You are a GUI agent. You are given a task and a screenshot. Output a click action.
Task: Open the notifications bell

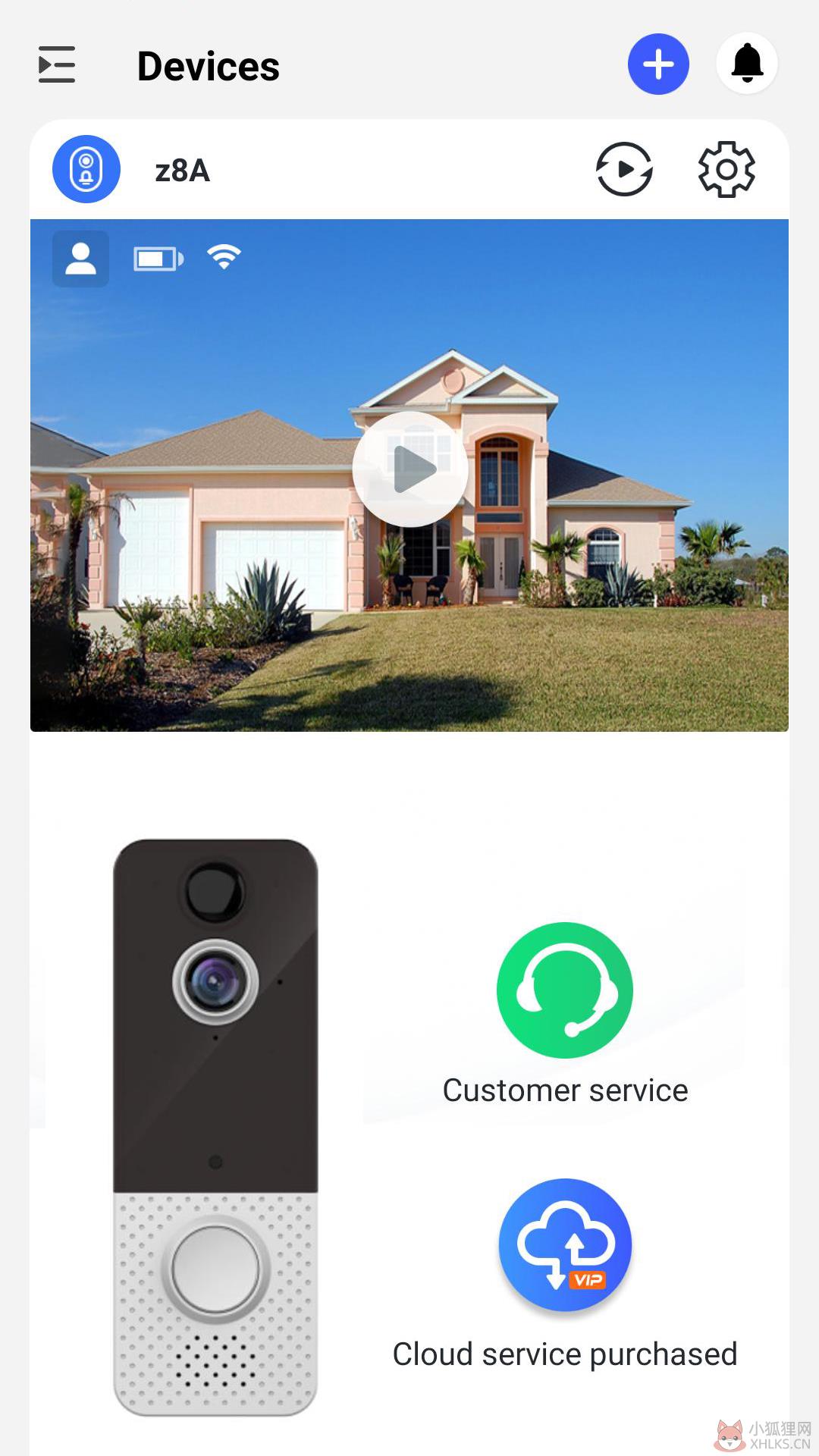pos(747,64)
